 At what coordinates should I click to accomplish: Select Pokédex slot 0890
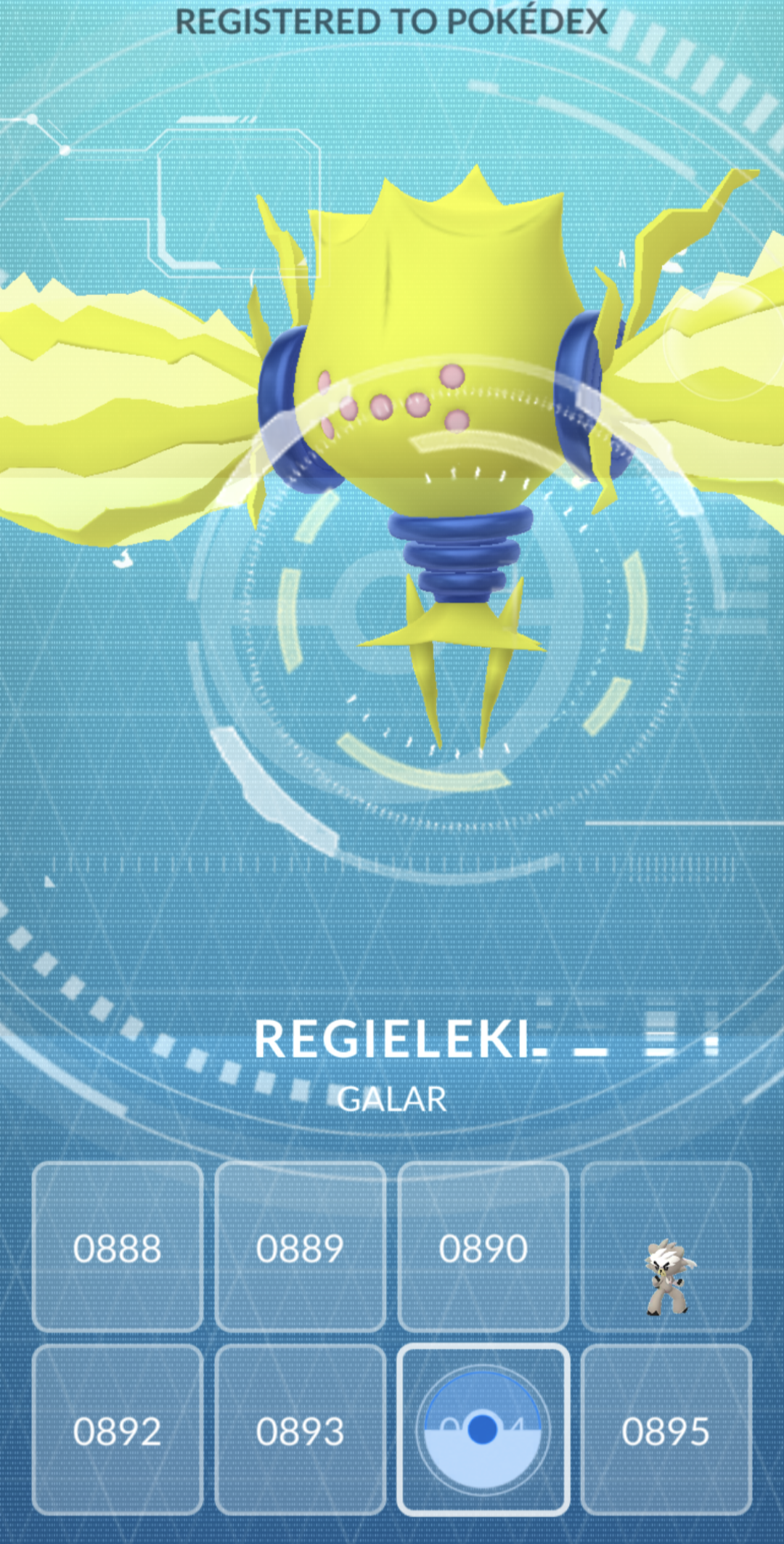(x=483, y=1247)
